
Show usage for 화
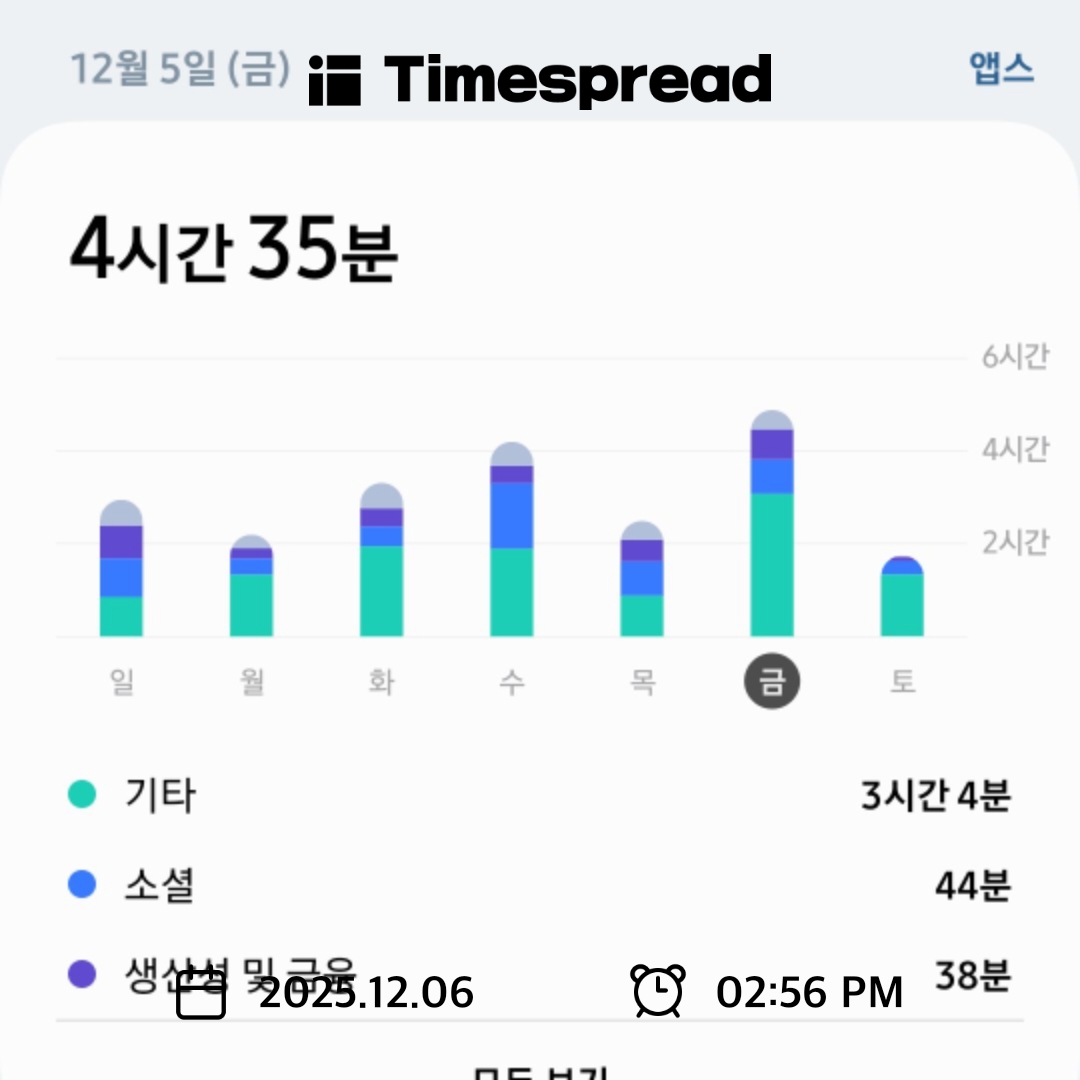[x=381, y=683]
